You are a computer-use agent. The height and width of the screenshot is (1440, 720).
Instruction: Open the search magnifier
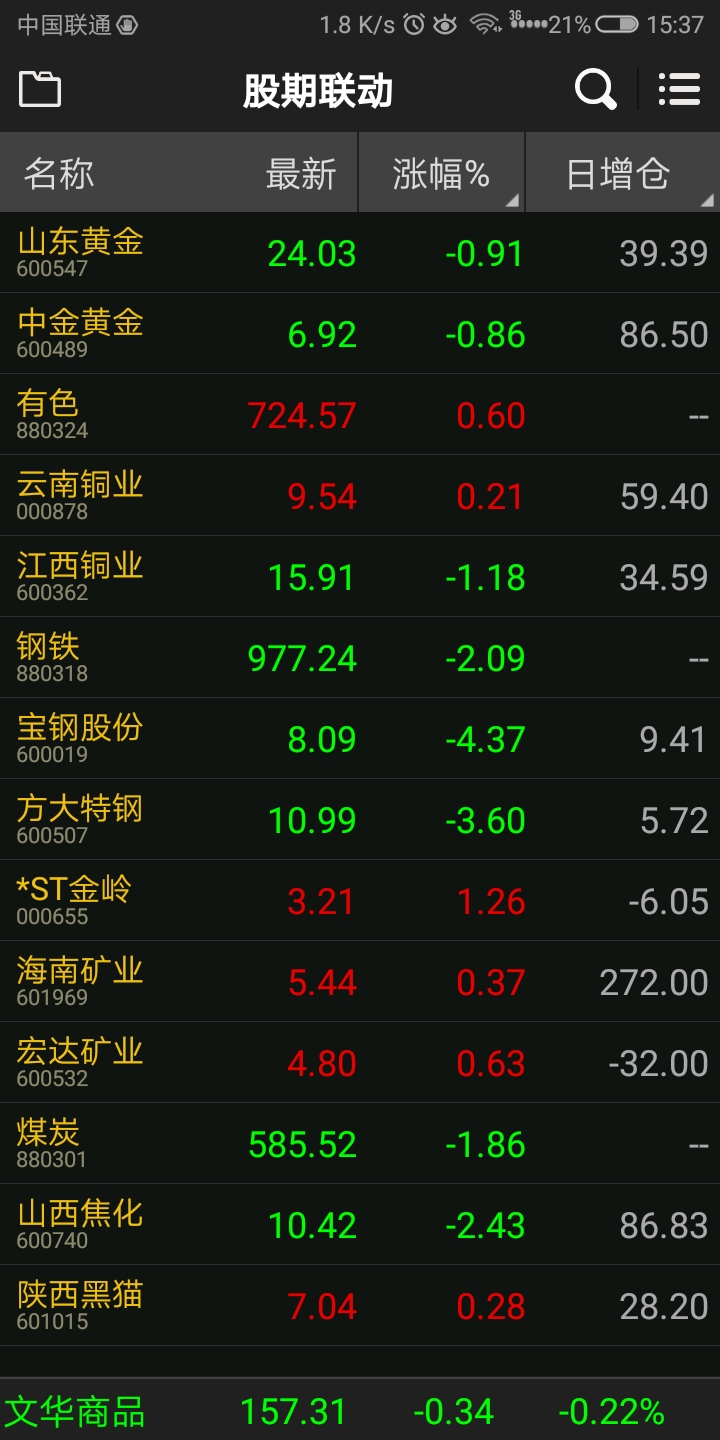click(x=596, y=90)
